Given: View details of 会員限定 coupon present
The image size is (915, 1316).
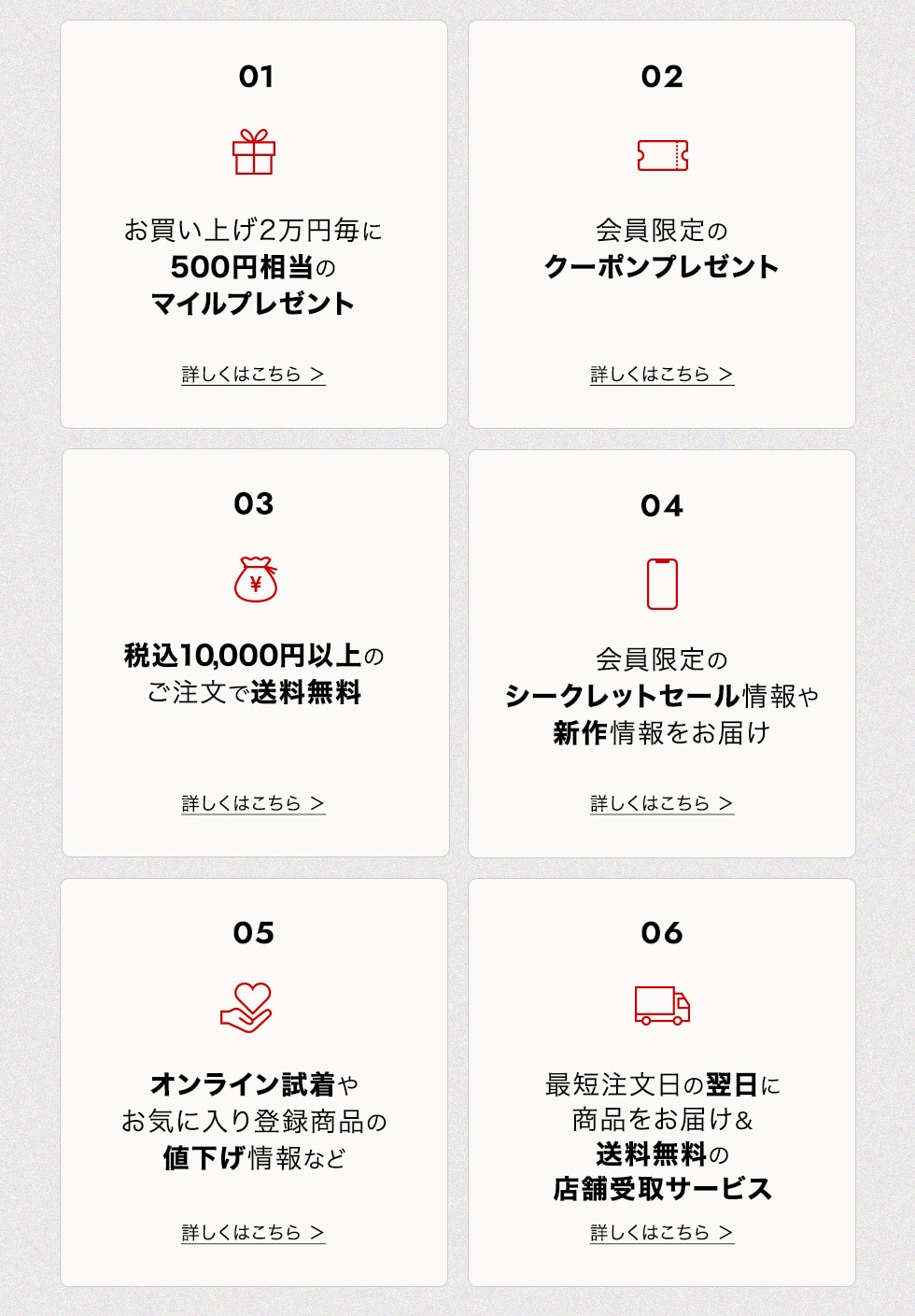Looking at the screenshot, I should (661, 375).
